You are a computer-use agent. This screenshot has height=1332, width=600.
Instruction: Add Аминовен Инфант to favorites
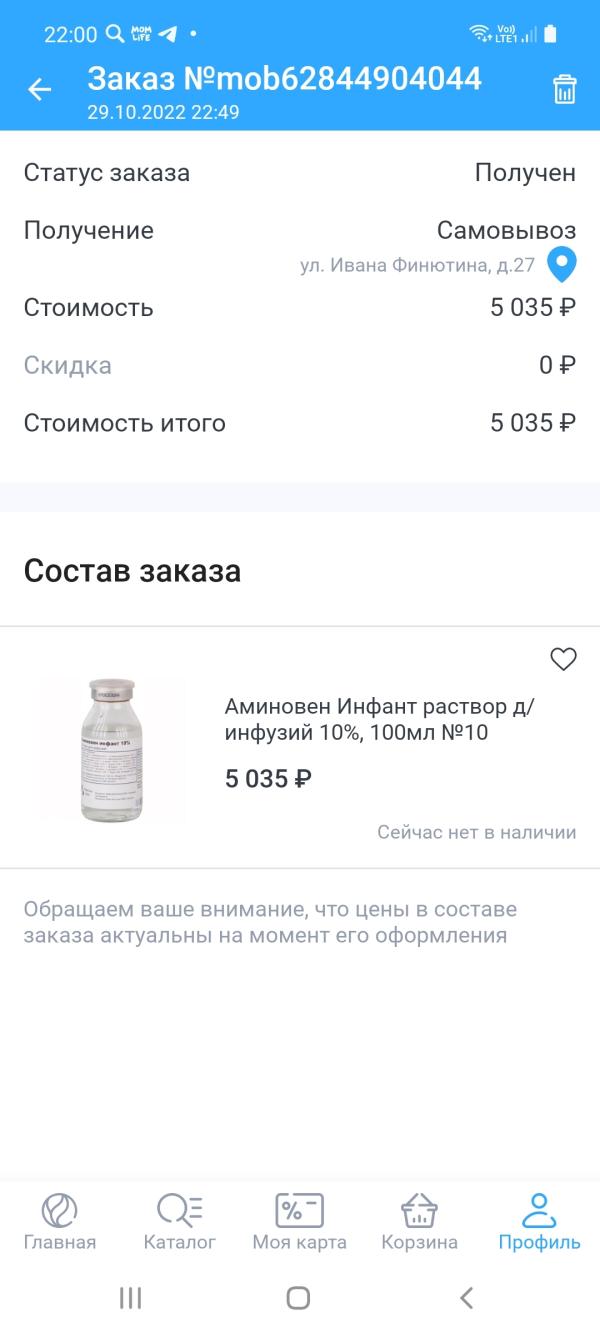click(x=564, y=659)
